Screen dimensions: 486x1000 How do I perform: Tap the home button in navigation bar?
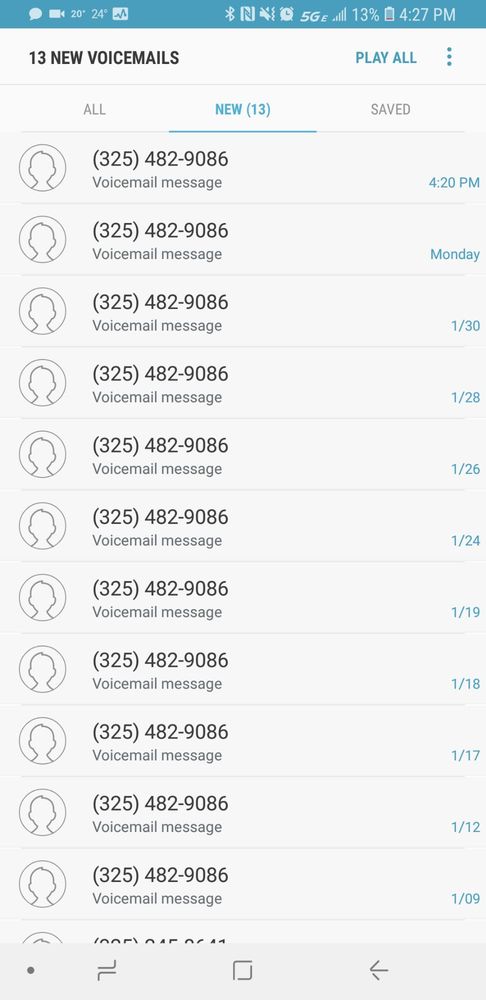pyautogui.click(x=242, y=971)
